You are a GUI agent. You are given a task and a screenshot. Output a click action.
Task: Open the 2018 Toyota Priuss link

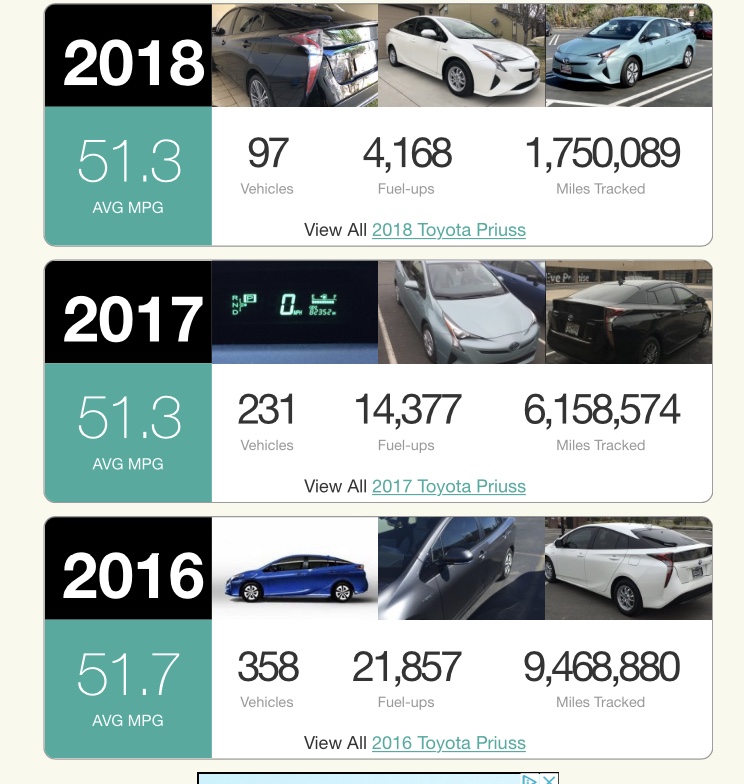(x=448, y=230)
